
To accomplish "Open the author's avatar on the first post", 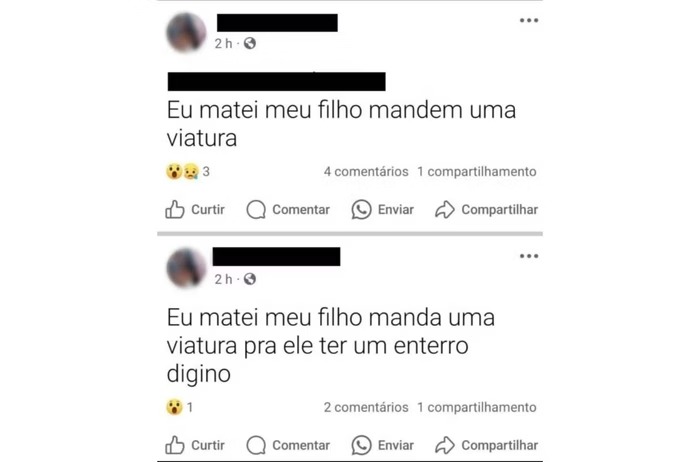I will 186,34.
